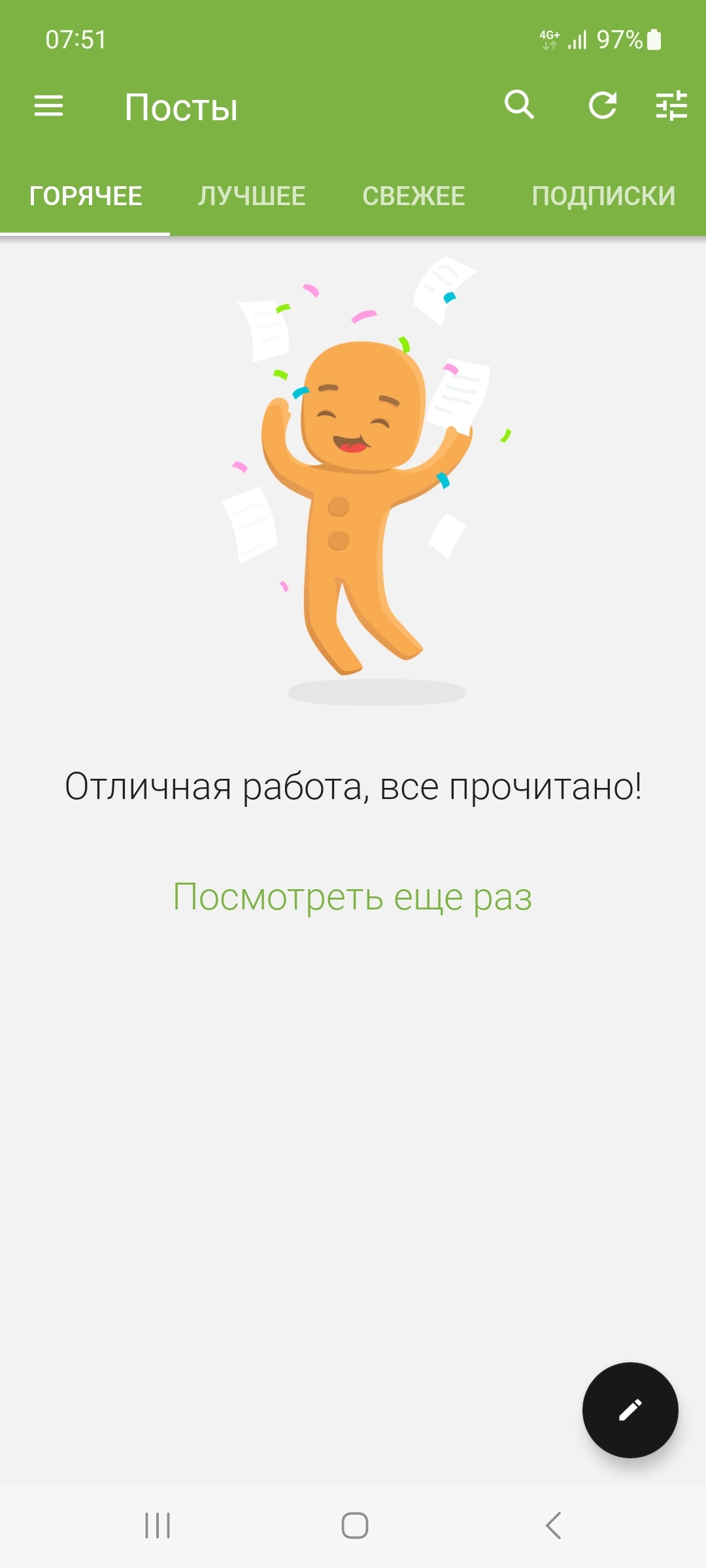The image size is (706, 1568).
Task: Switch to the ПОДПИСКИ tab
Action: pyautogui.click(x=603, y=196)
